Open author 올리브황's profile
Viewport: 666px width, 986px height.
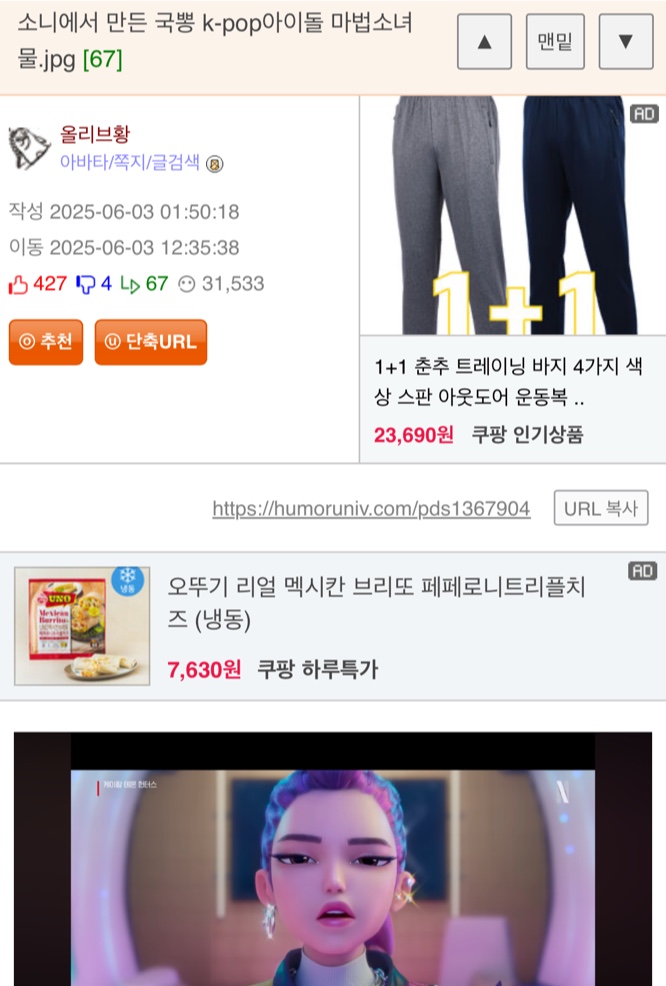[94, 134]
